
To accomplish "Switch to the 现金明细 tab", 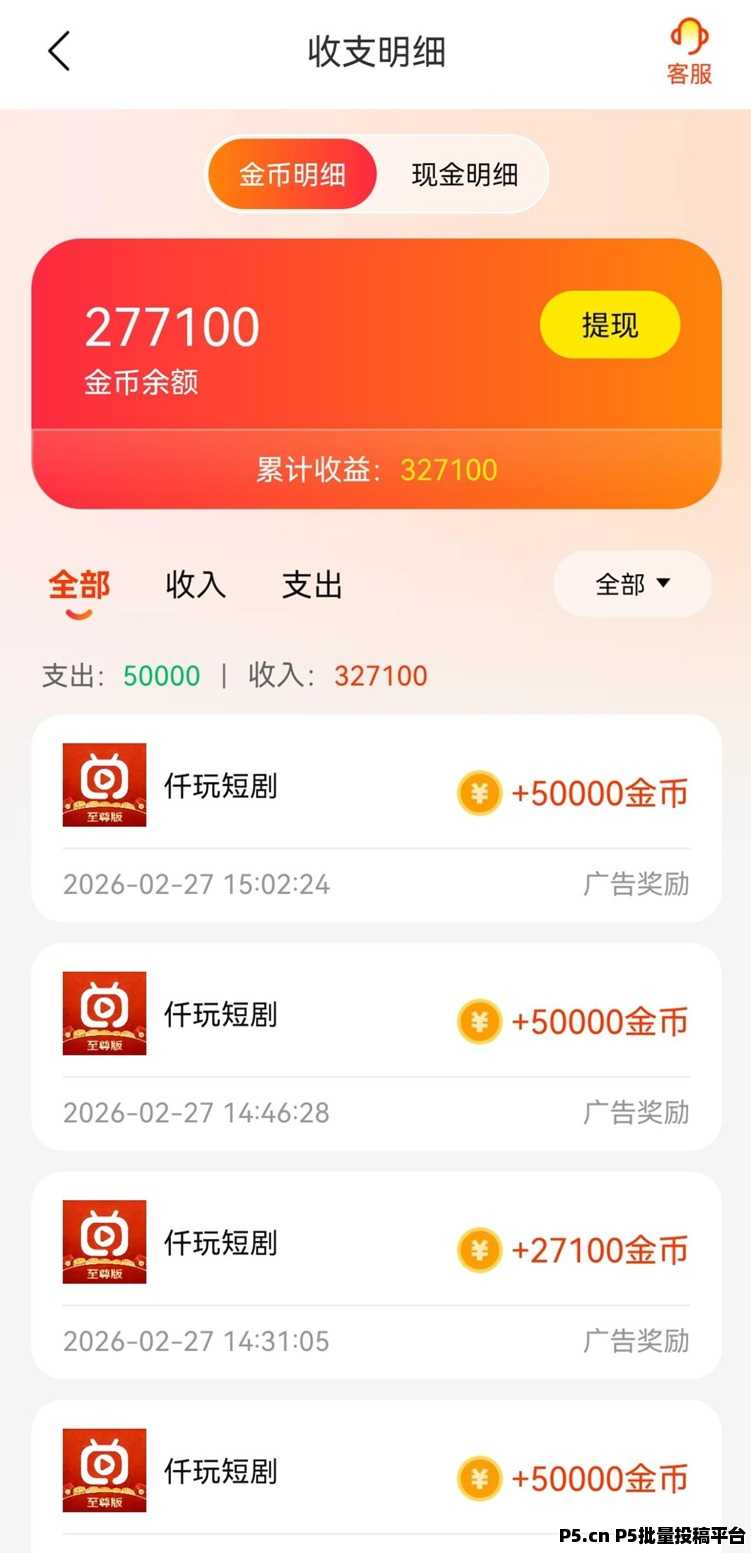I will (467, 174).
